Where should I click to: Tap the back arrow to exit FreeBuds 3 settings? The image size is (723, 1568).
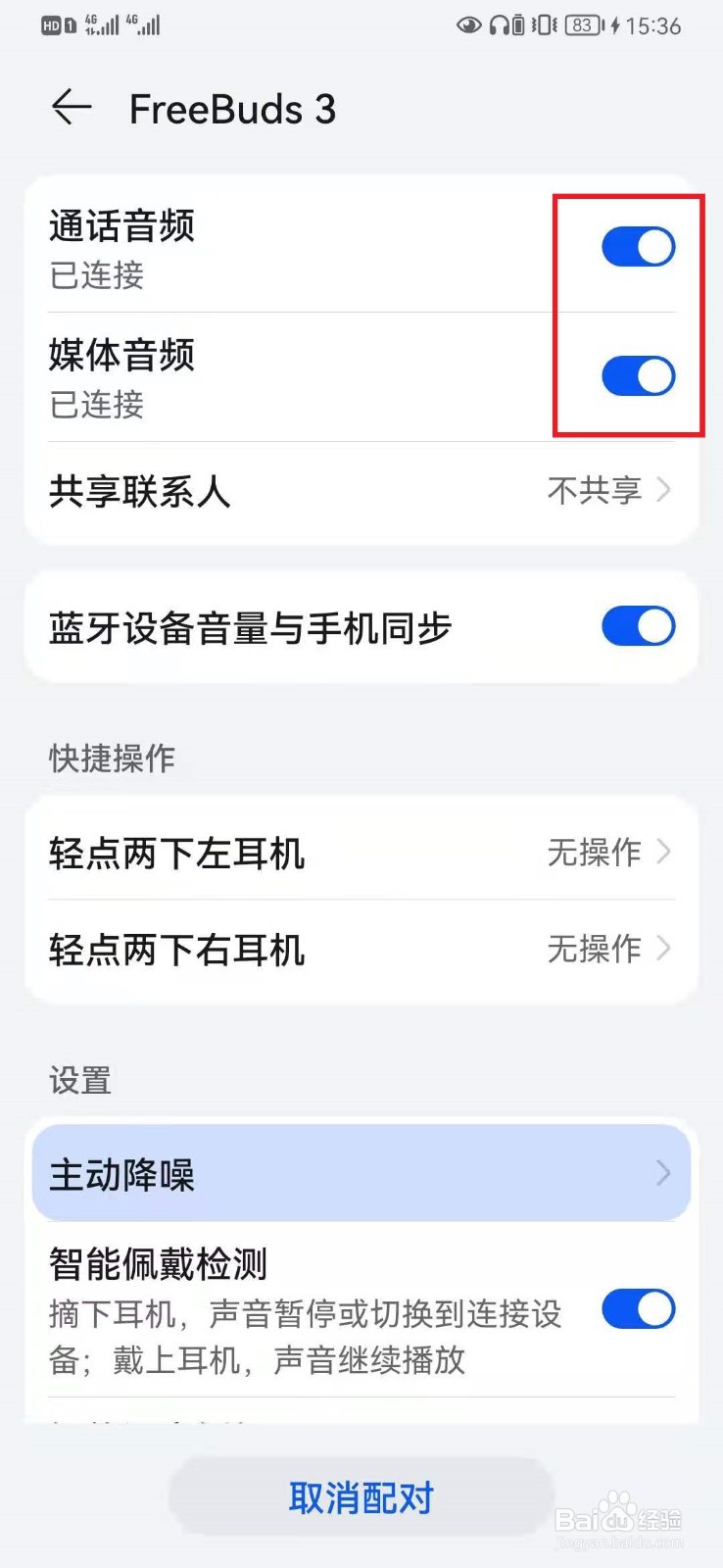(71, 108)
